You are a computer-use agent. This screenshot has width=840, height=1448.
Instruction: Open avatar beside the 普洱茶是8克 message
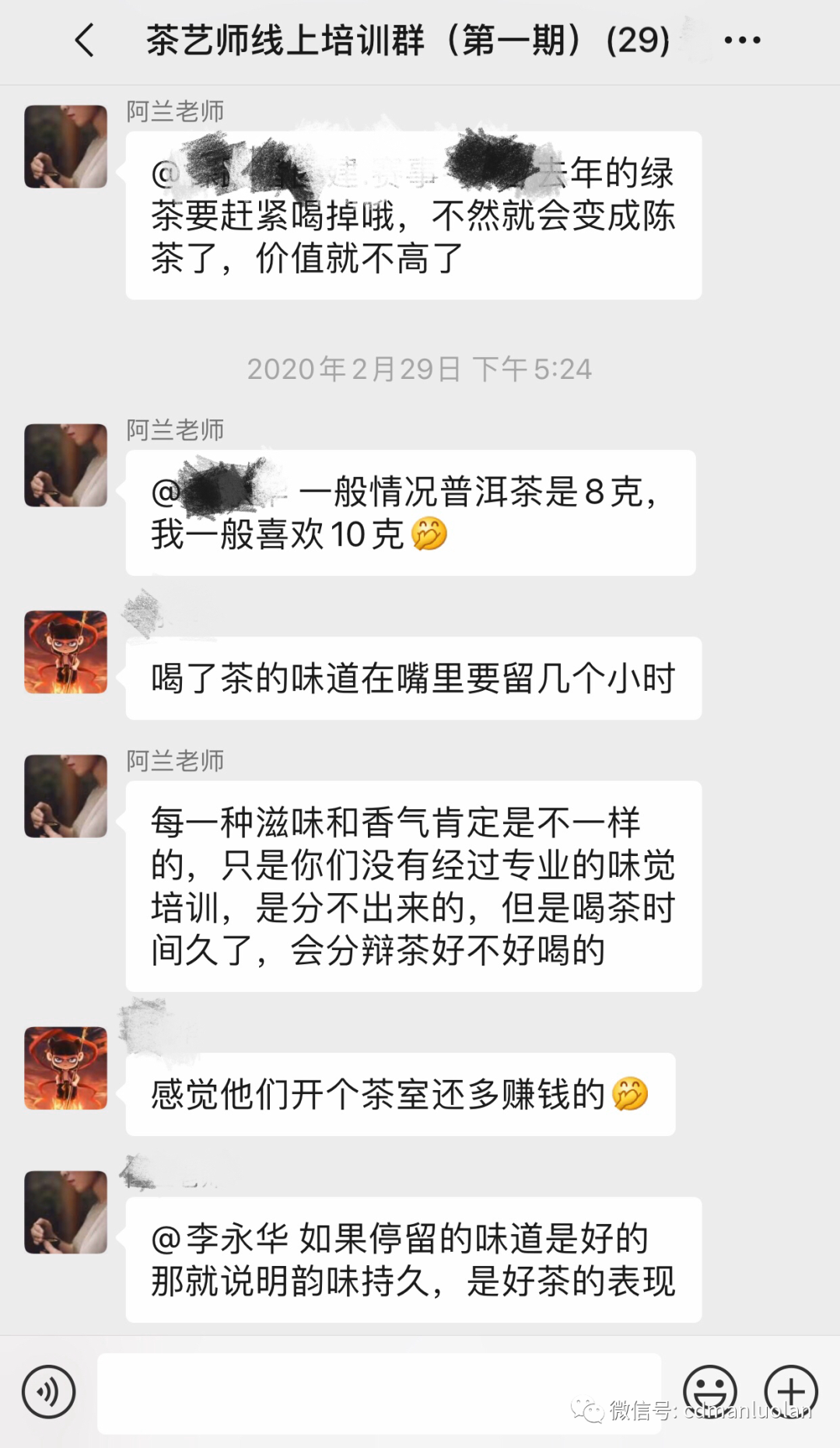pos(66,465)
